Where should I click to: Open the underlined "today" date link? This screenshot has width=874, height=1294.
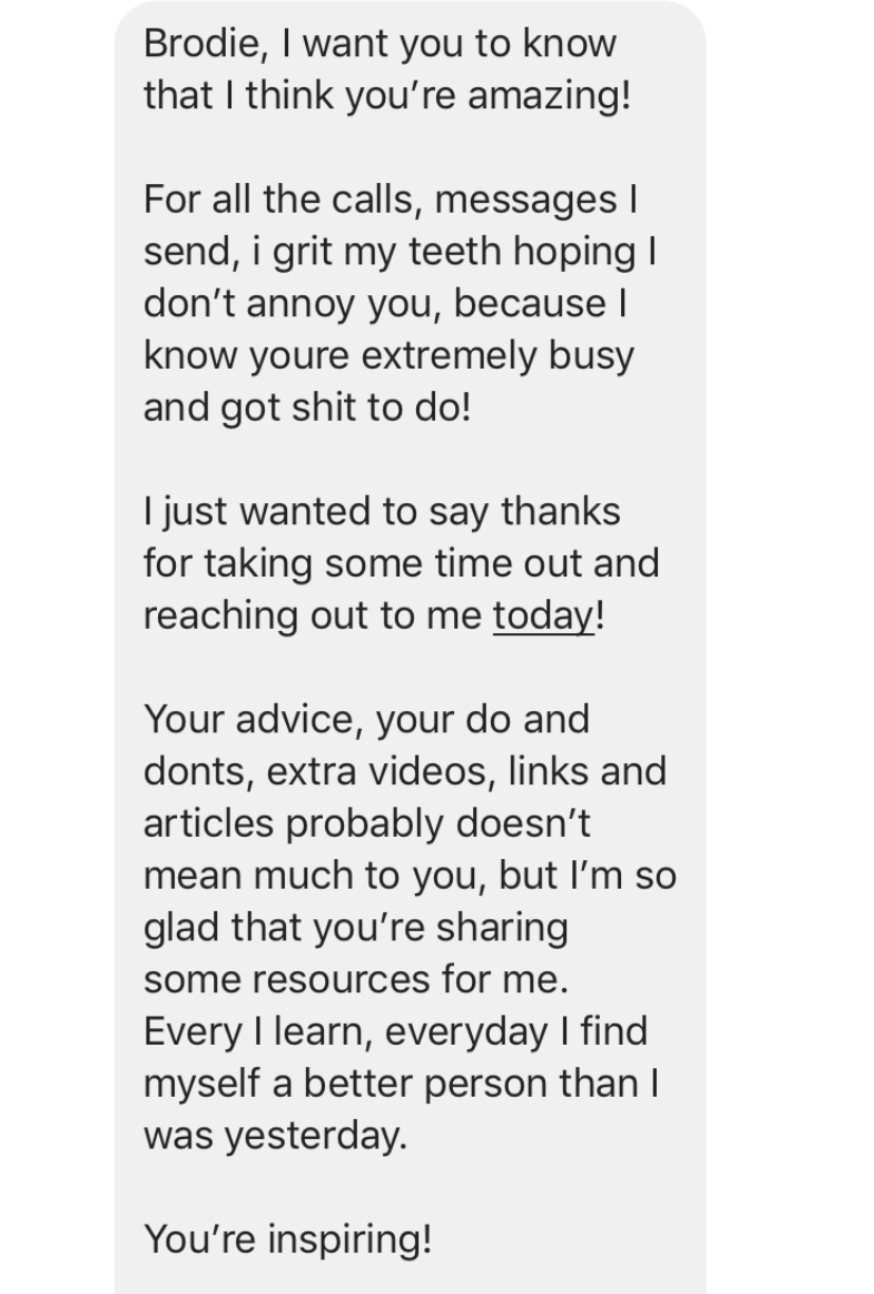tap(543, 616)
